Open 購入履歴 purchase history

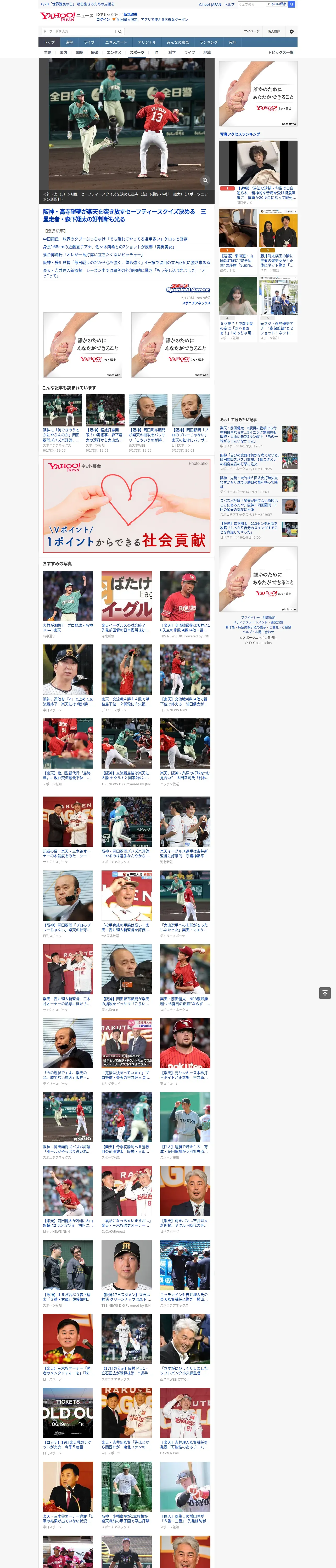click(274, 31)
